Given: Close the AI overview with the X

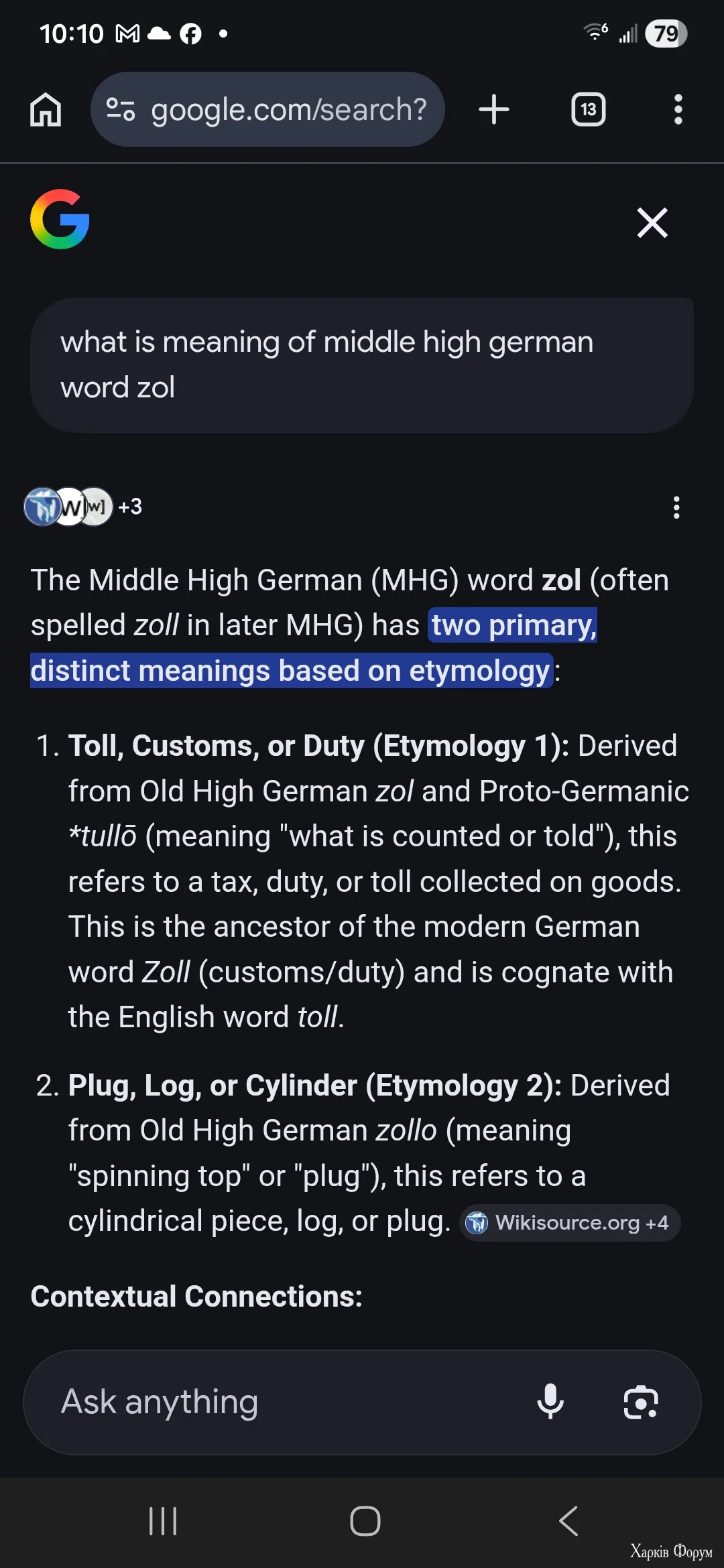Looking at the screenshot, I should click(x=651, y=222).
